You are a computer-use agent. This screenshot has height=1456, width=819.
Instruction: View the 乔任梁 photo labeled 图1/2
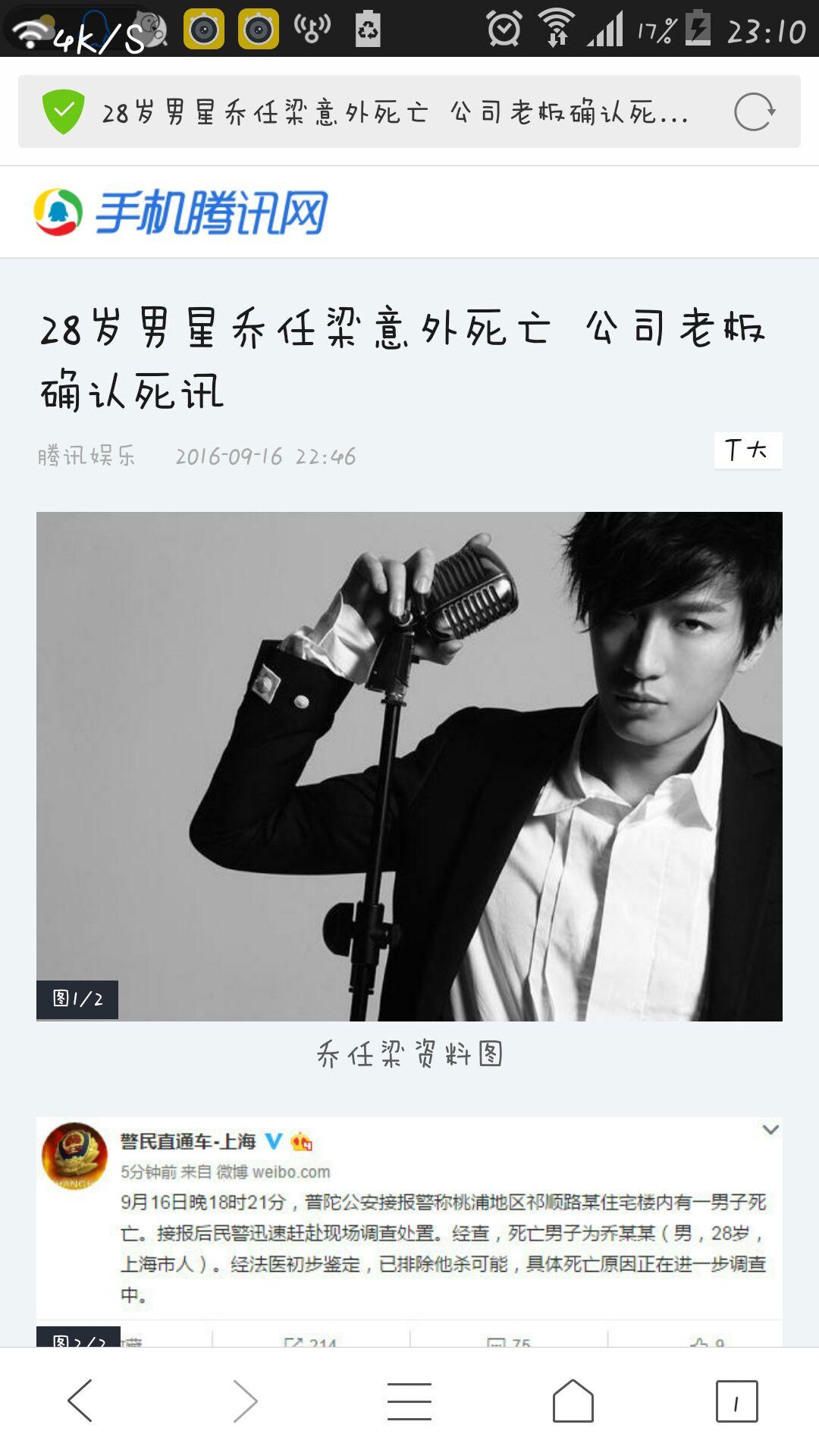(x=409, y=766)
